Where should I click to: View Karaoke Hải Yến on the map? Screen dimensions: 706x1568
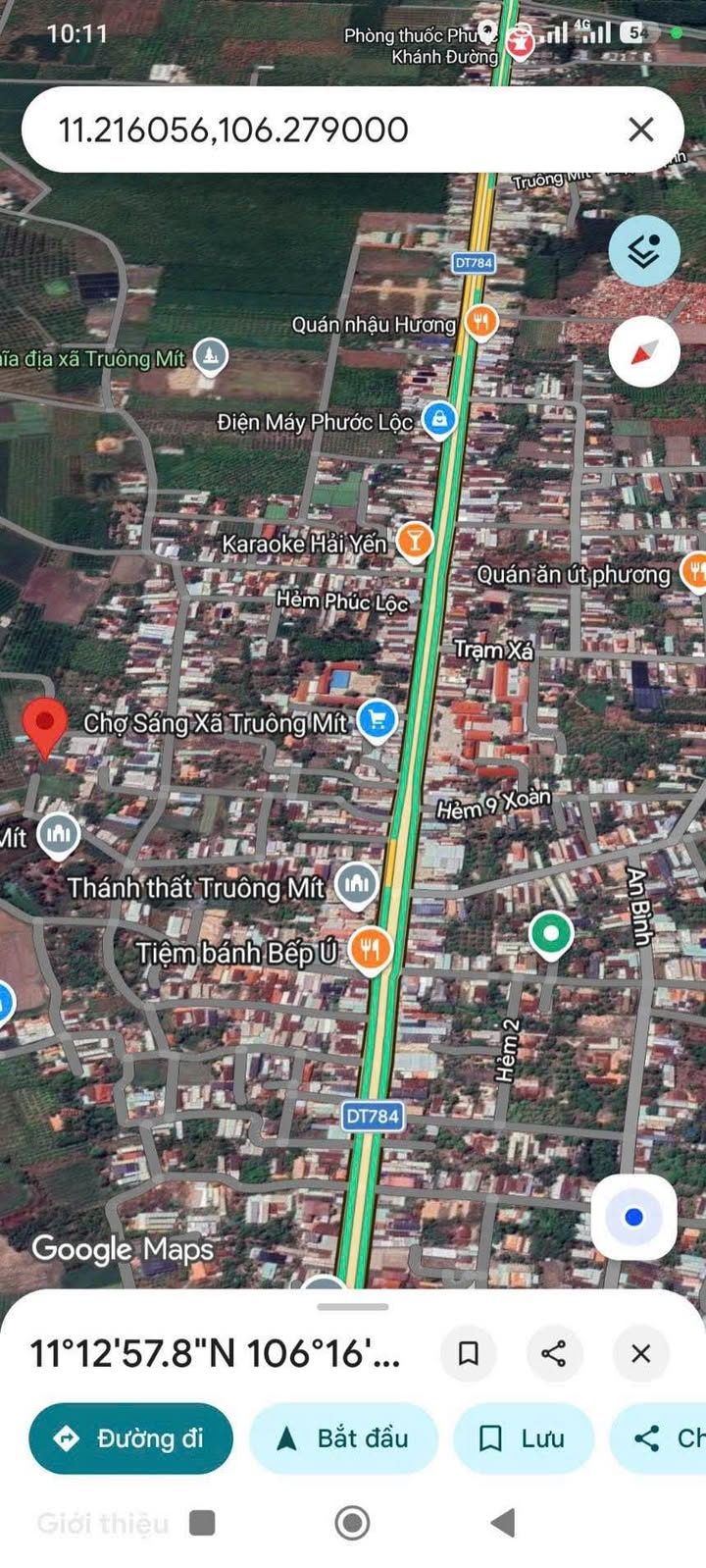(415, 541)
